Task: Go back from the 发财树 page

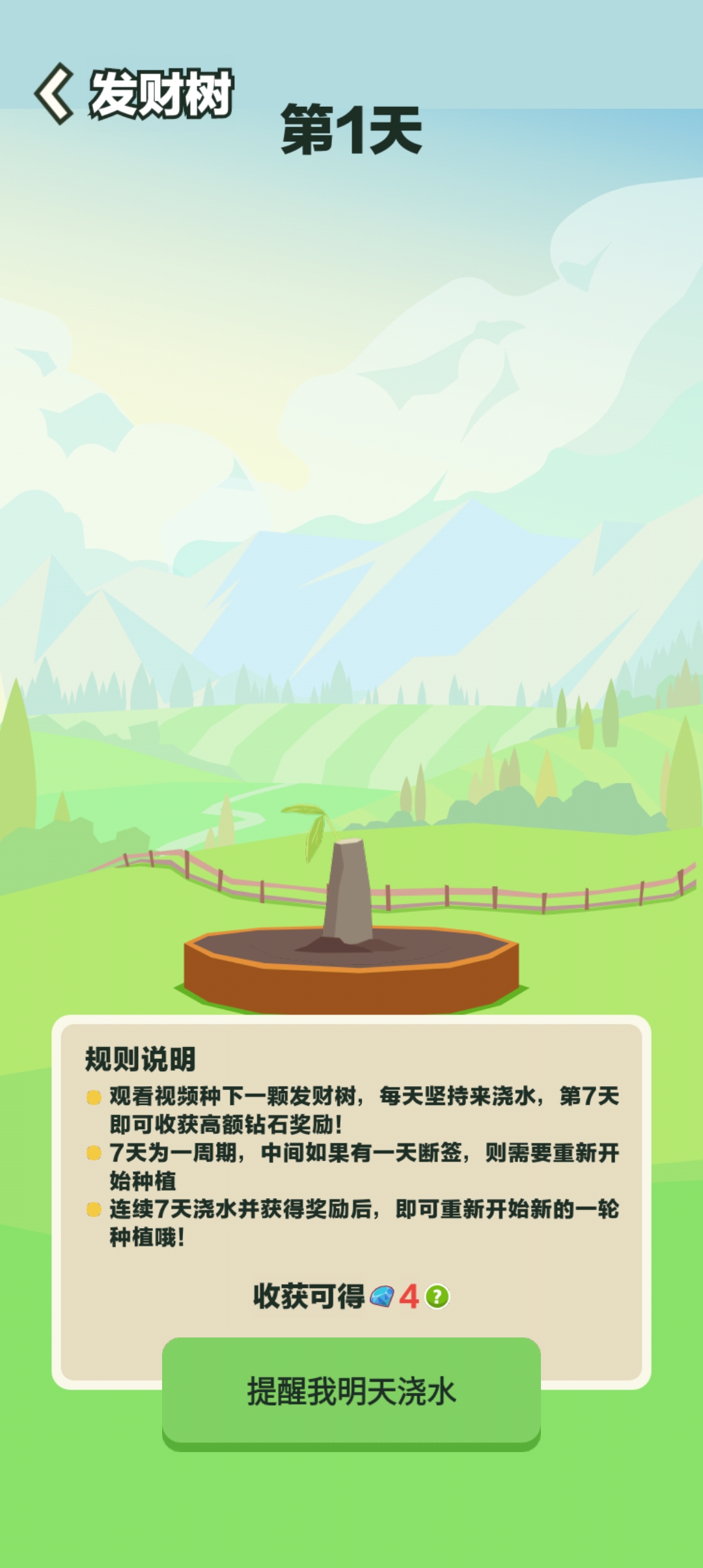Action: [55, 94]
